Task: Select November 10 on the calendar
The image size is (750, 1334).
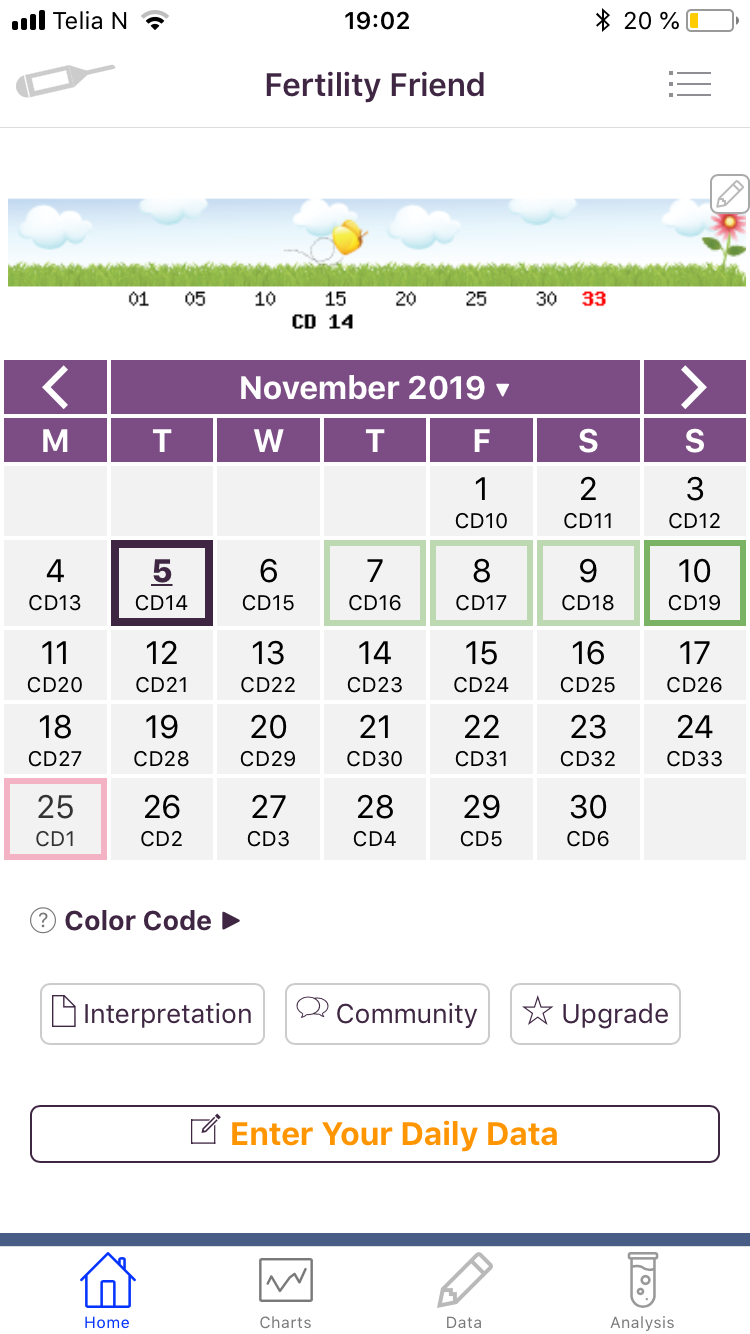Action: click(x=694, y=583)
